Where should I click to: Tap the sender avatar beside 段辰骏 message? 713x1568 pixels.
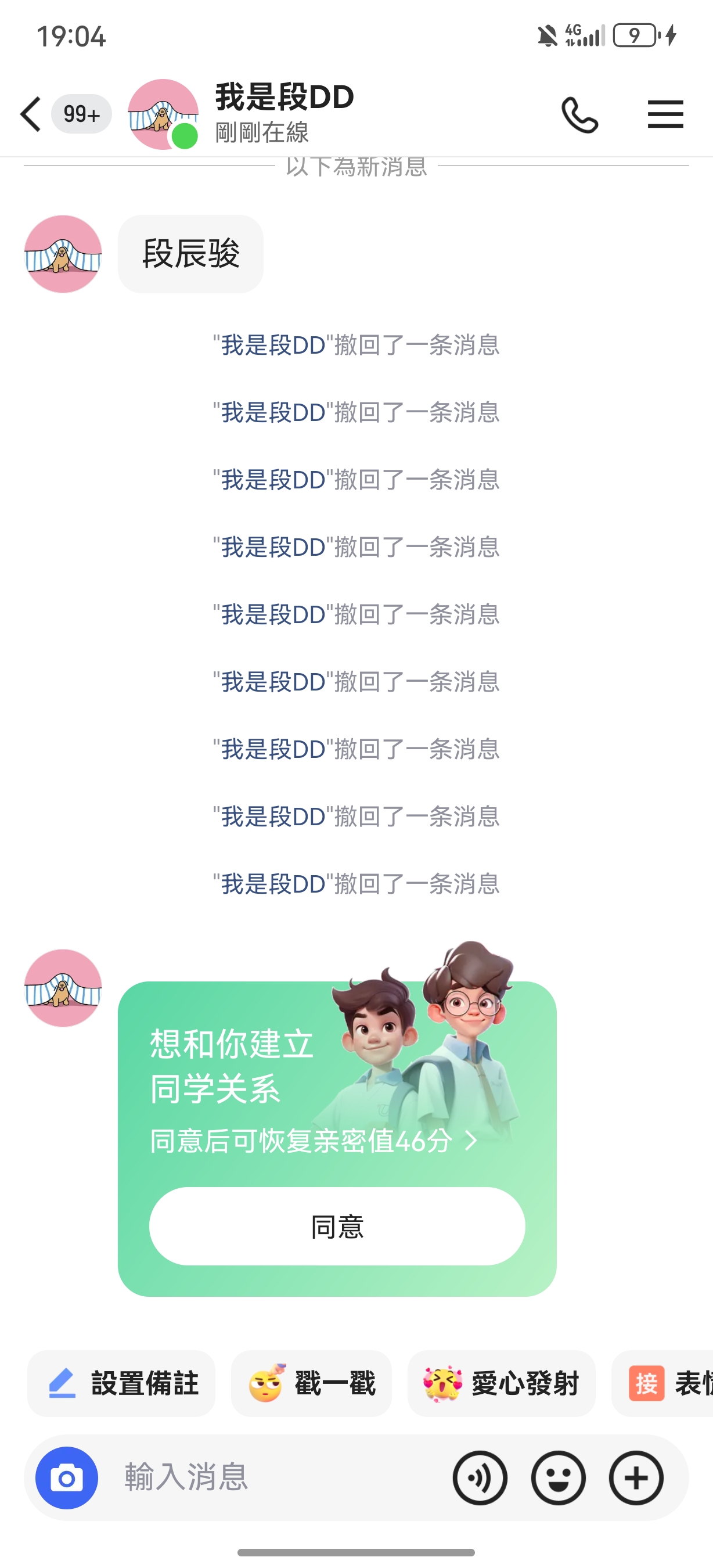point(63,254)
